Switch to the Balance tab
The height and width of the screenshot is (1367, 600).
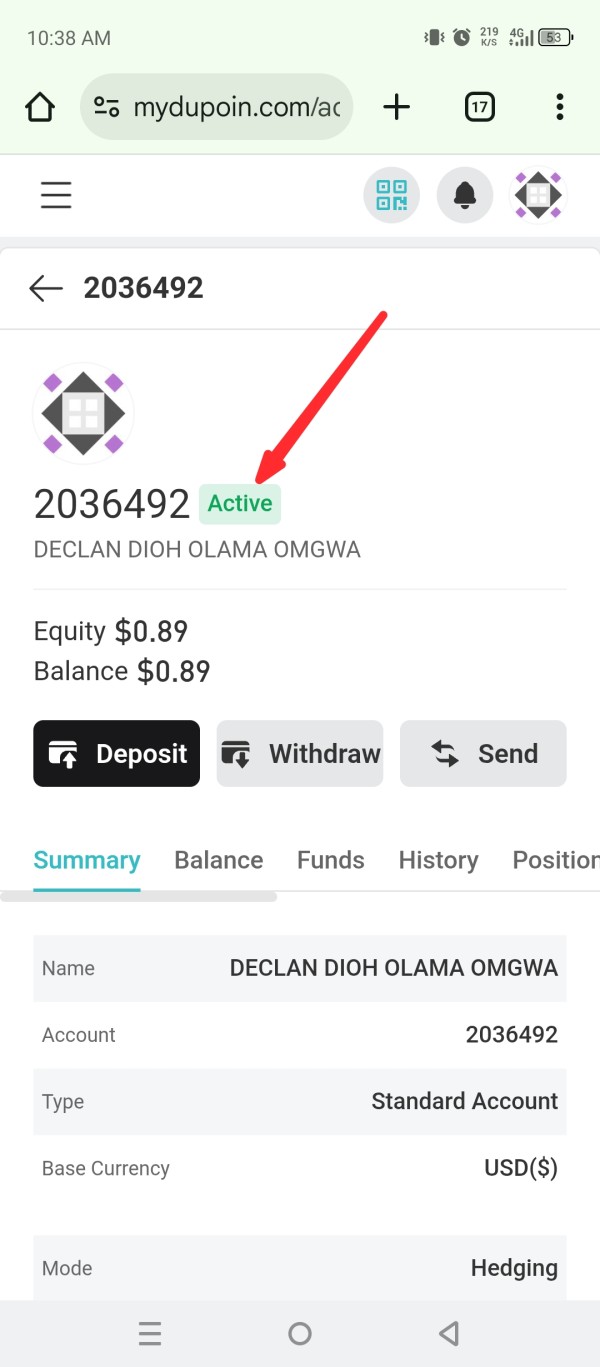[219, 860]
